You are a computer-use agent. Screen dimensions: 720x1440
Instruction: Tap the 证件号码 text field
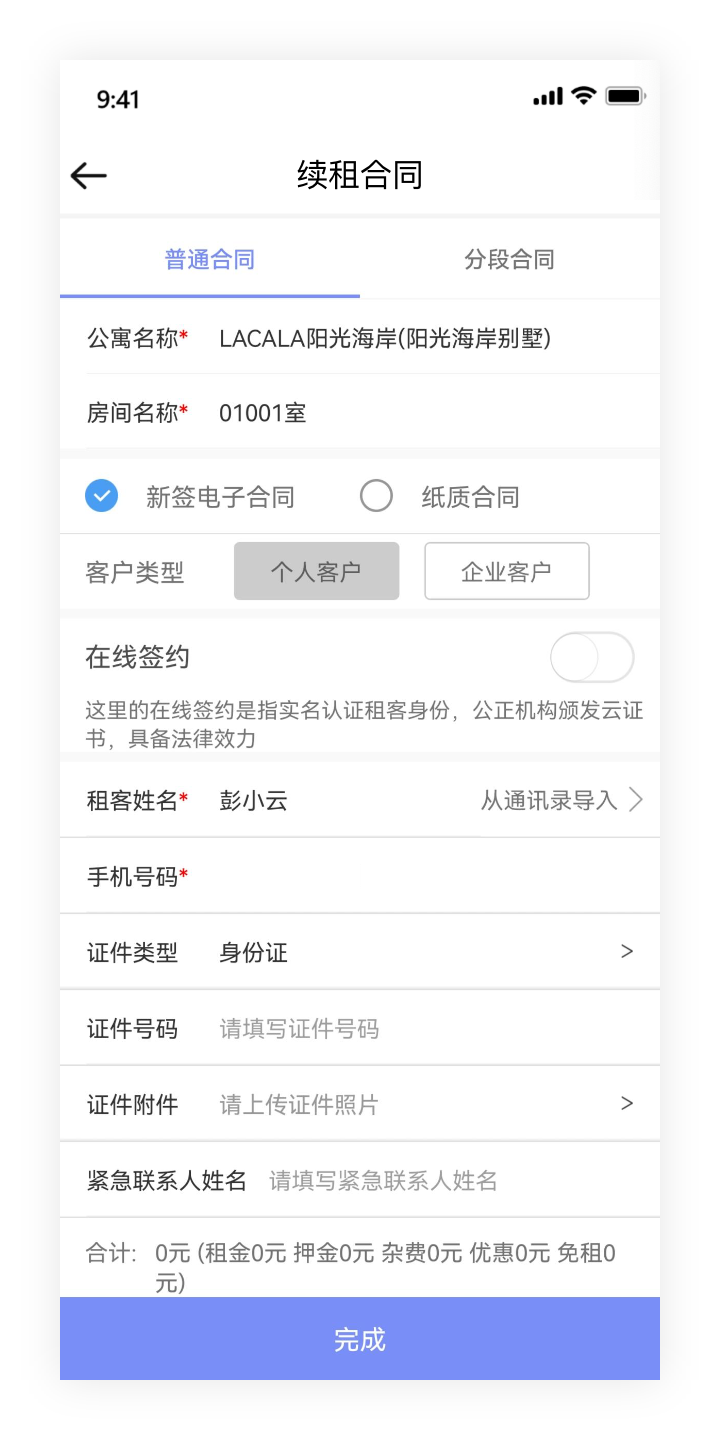(420, 1029)
